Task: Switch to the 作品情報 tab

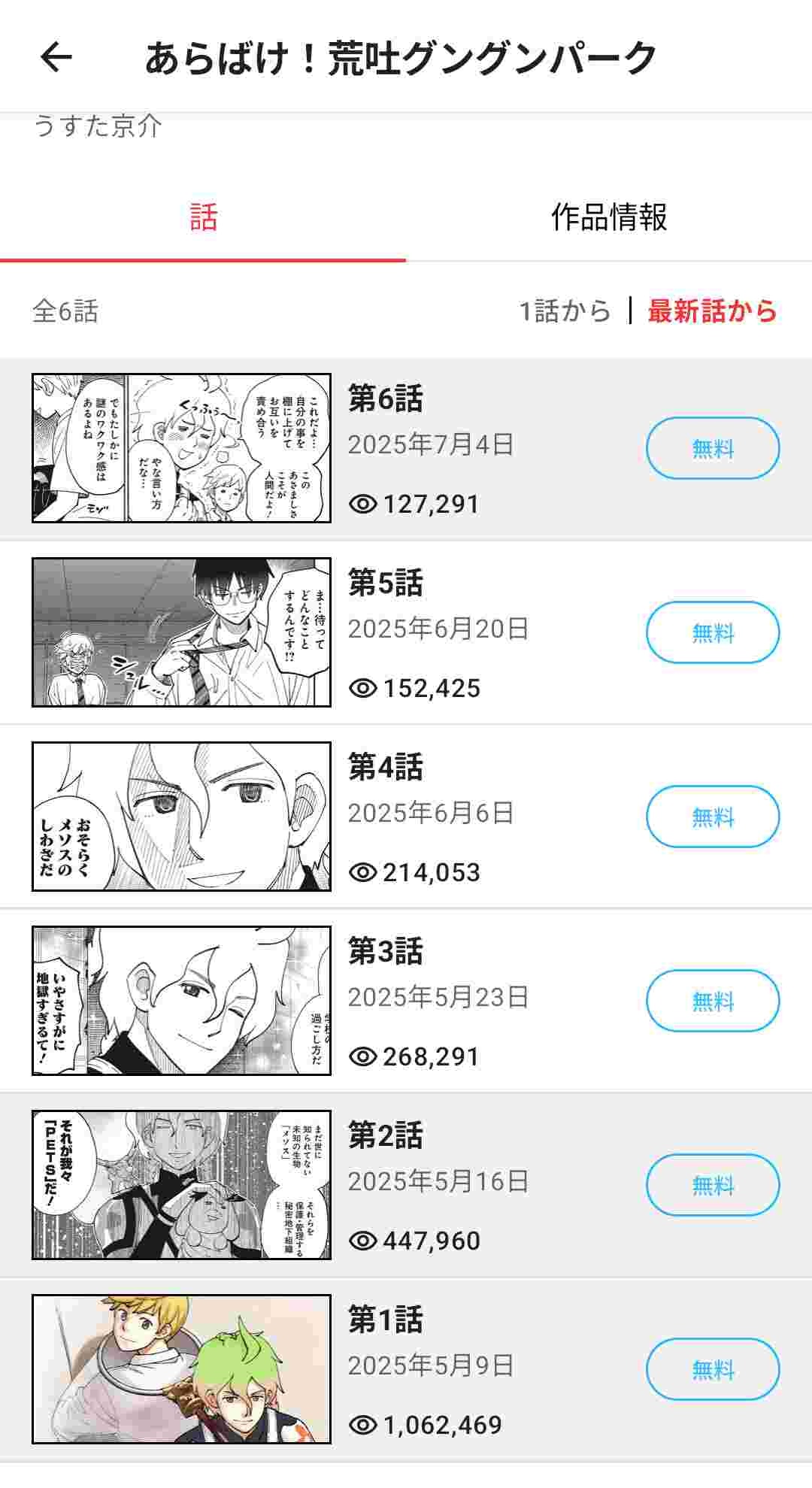Action: 609,217
